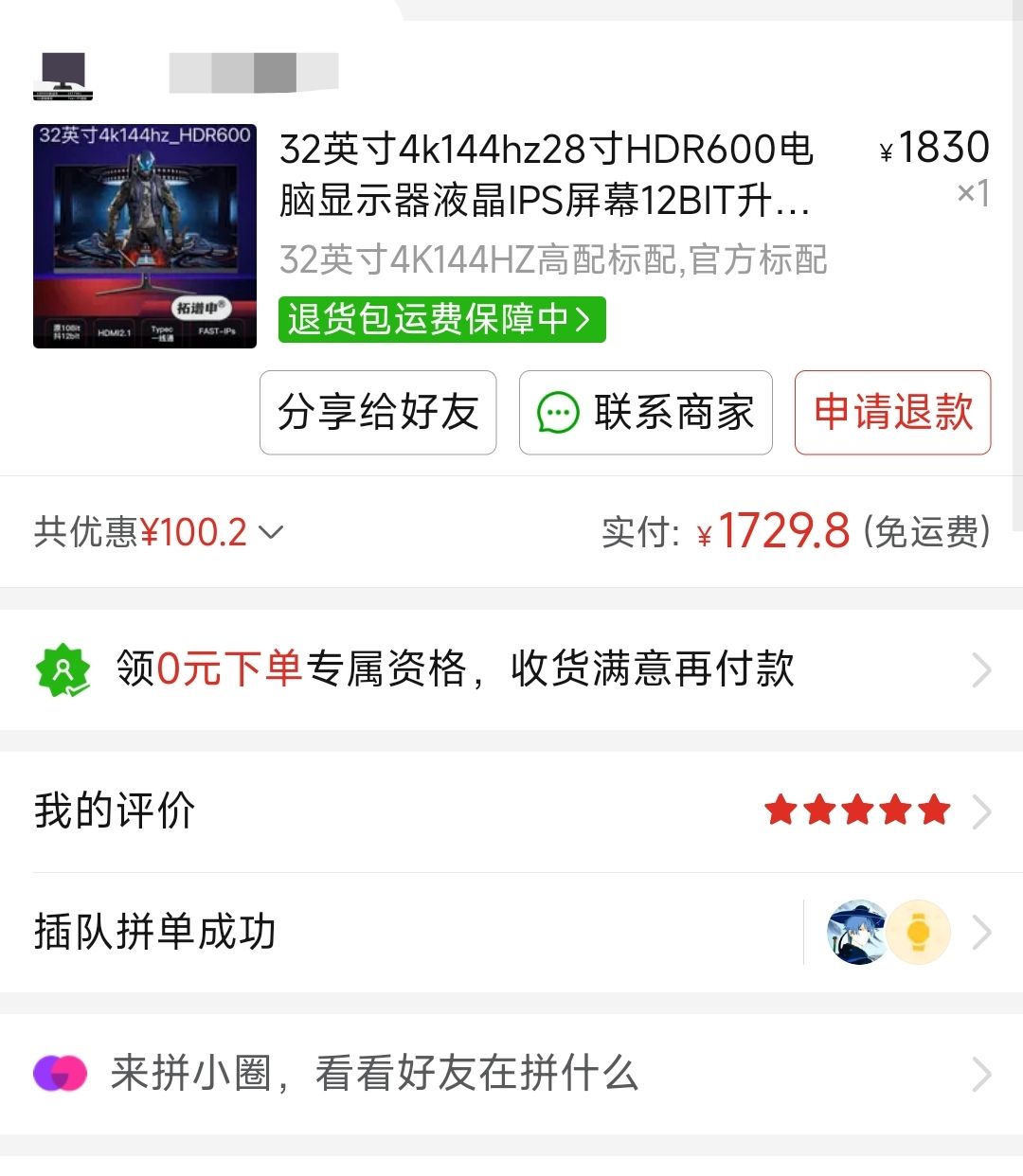The width and height of the screenshot is (1023, 1176).
Task: Click the green chat icon beside 联系商家
Action: pos(561,413)
